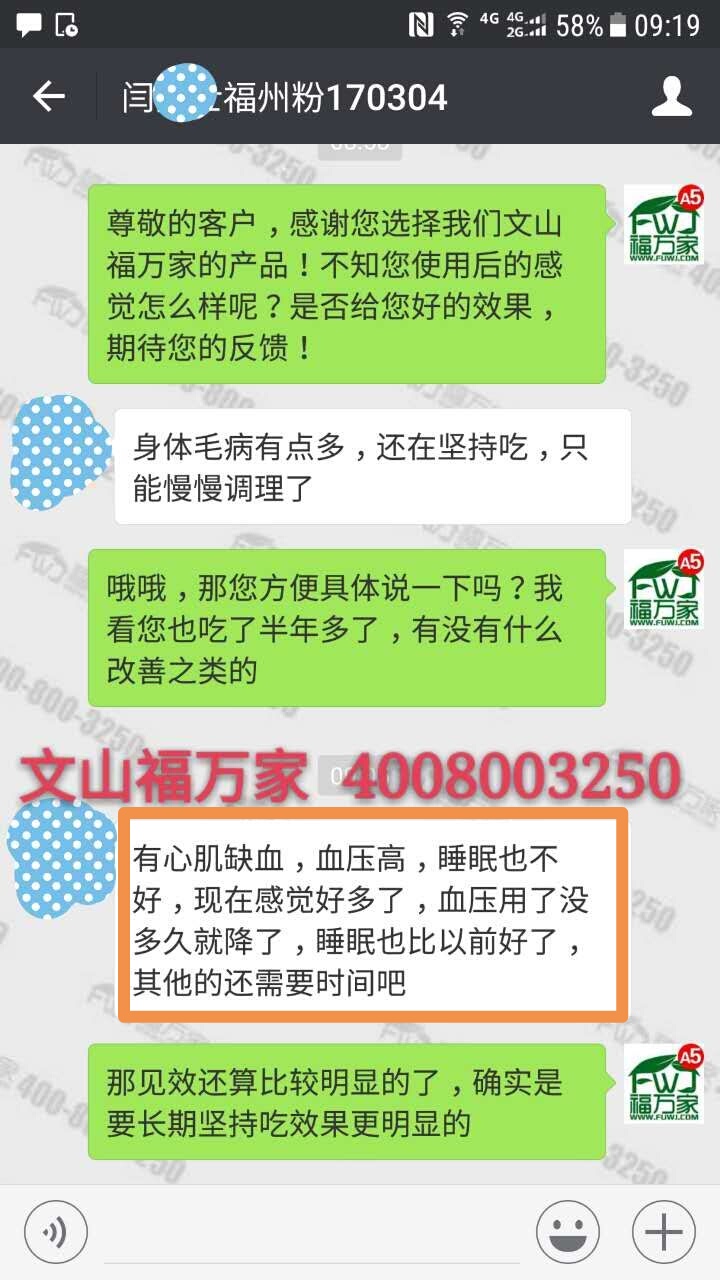This screenshot has width=720, height=1280.
Task: View the customer's profile from the dotted avatar
Action: pyautogui.click(x=60, y=452)
